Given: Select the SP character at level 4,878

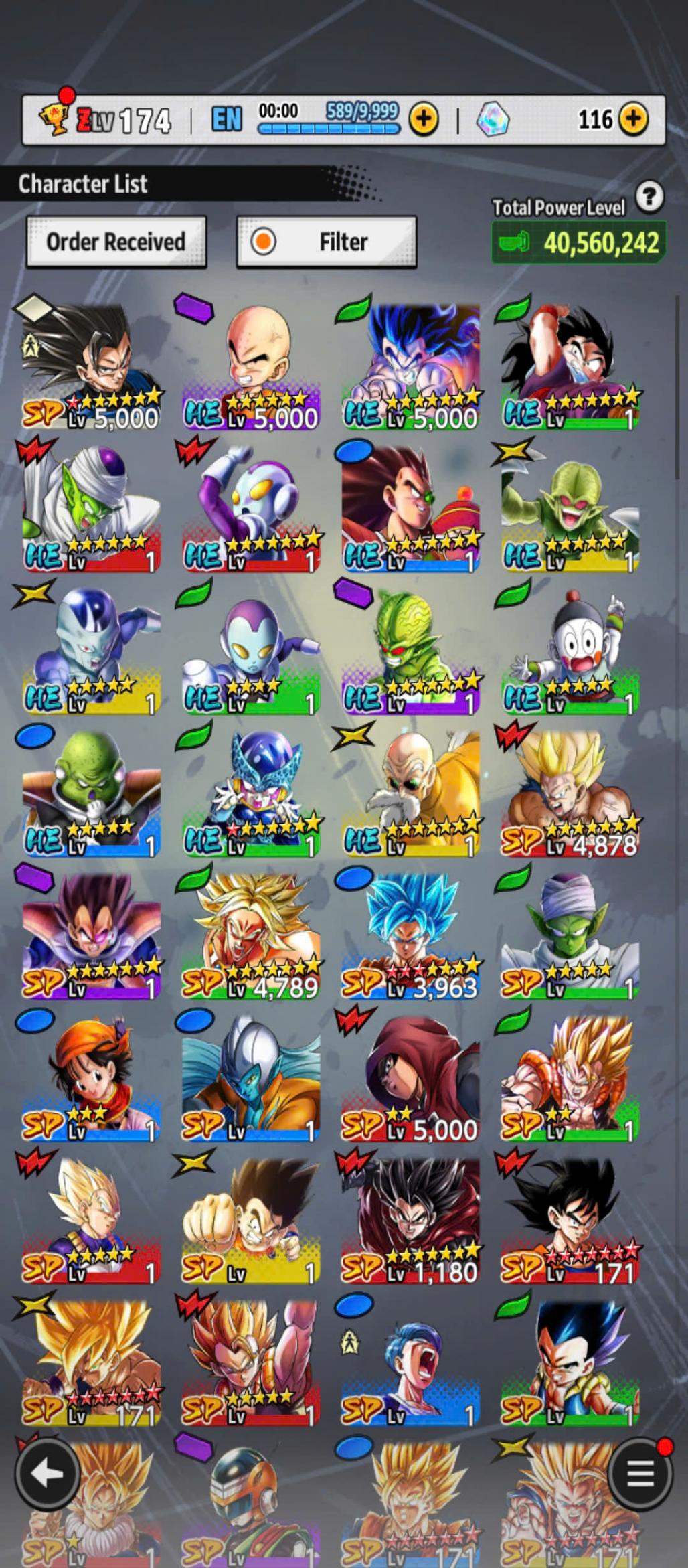Looking at the screenshot, I should point(570,793).
